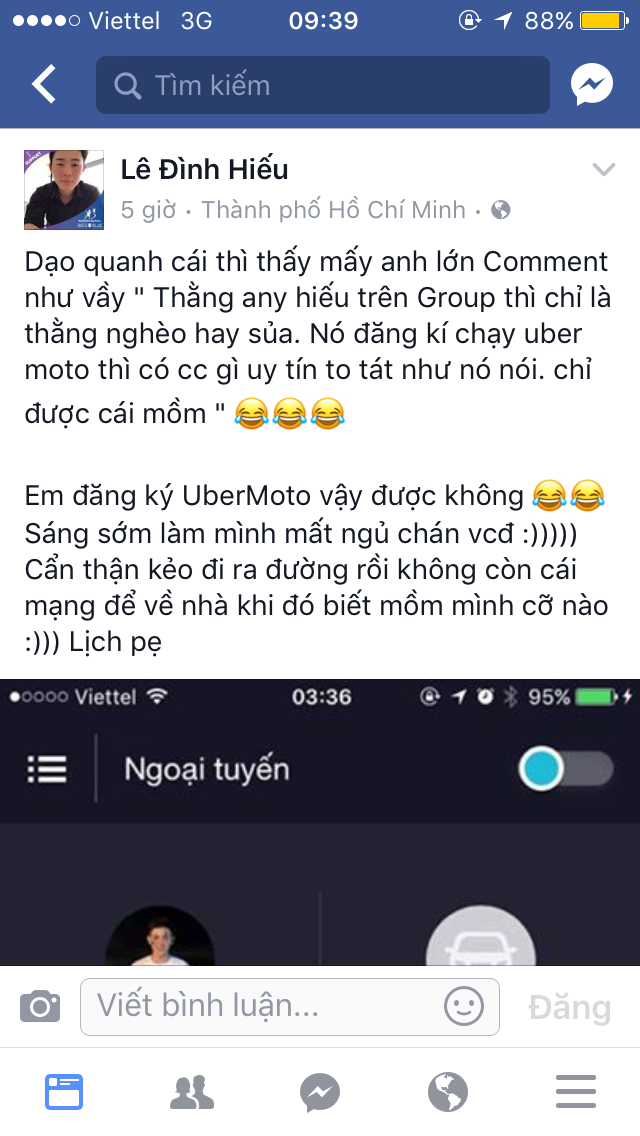The image size is (640, 1136).
Task: Open the notifications globe tab
Action: [x=448, y=1092]
